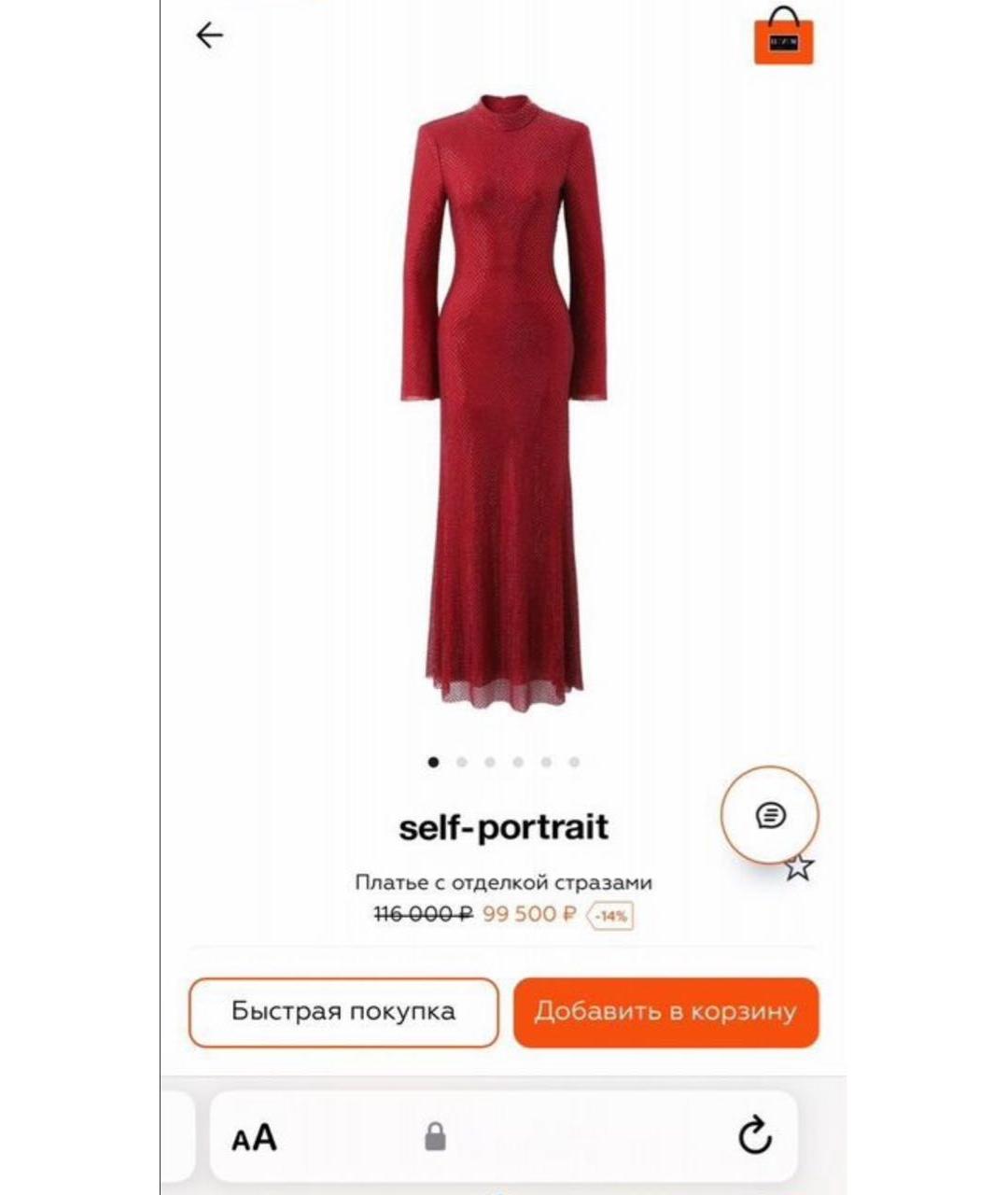Reload the page in browser
Viewport: 1008px width, 1195px height.
click(754, 1135)
